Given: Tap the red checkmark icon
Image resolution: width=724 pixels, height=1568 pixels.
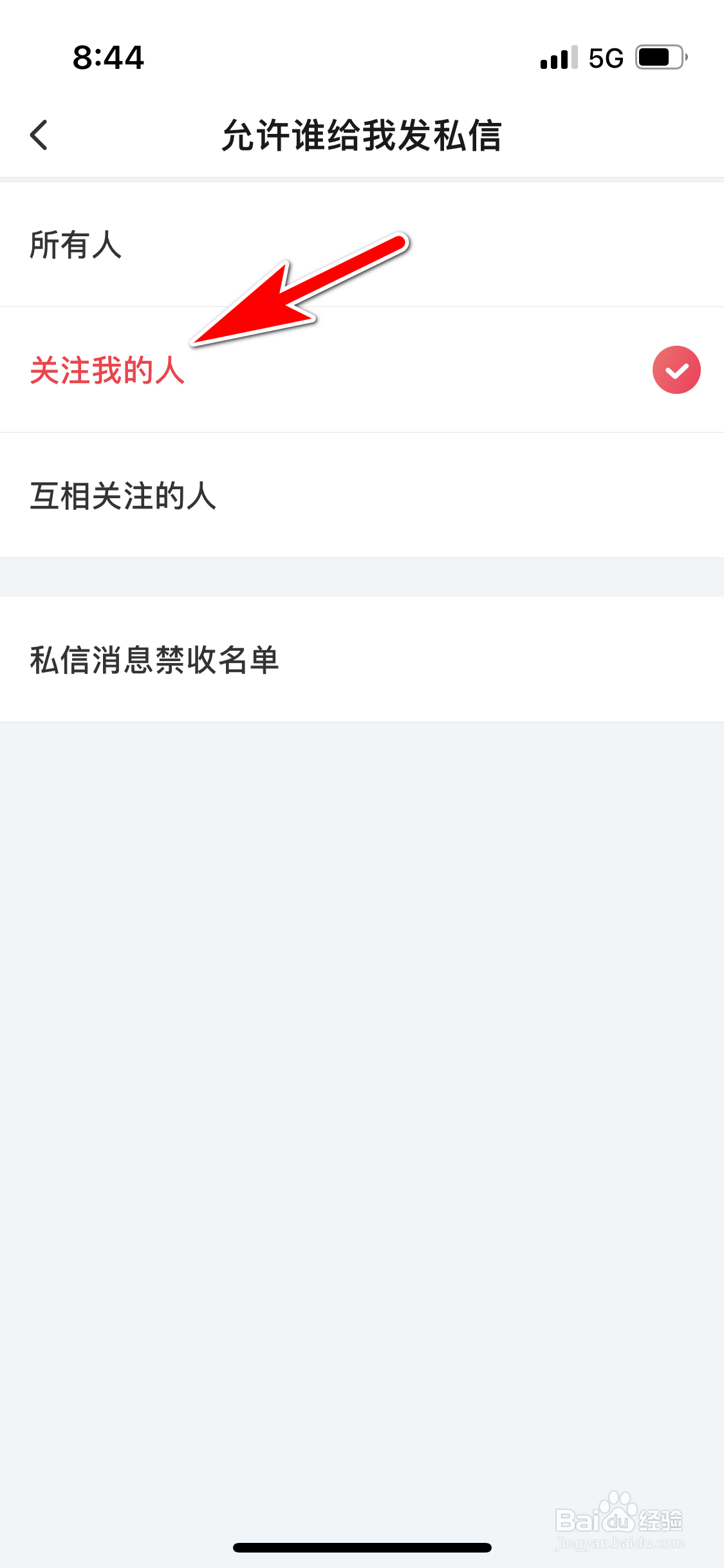Looking at the screenshot, I should (x=676, y=370).
